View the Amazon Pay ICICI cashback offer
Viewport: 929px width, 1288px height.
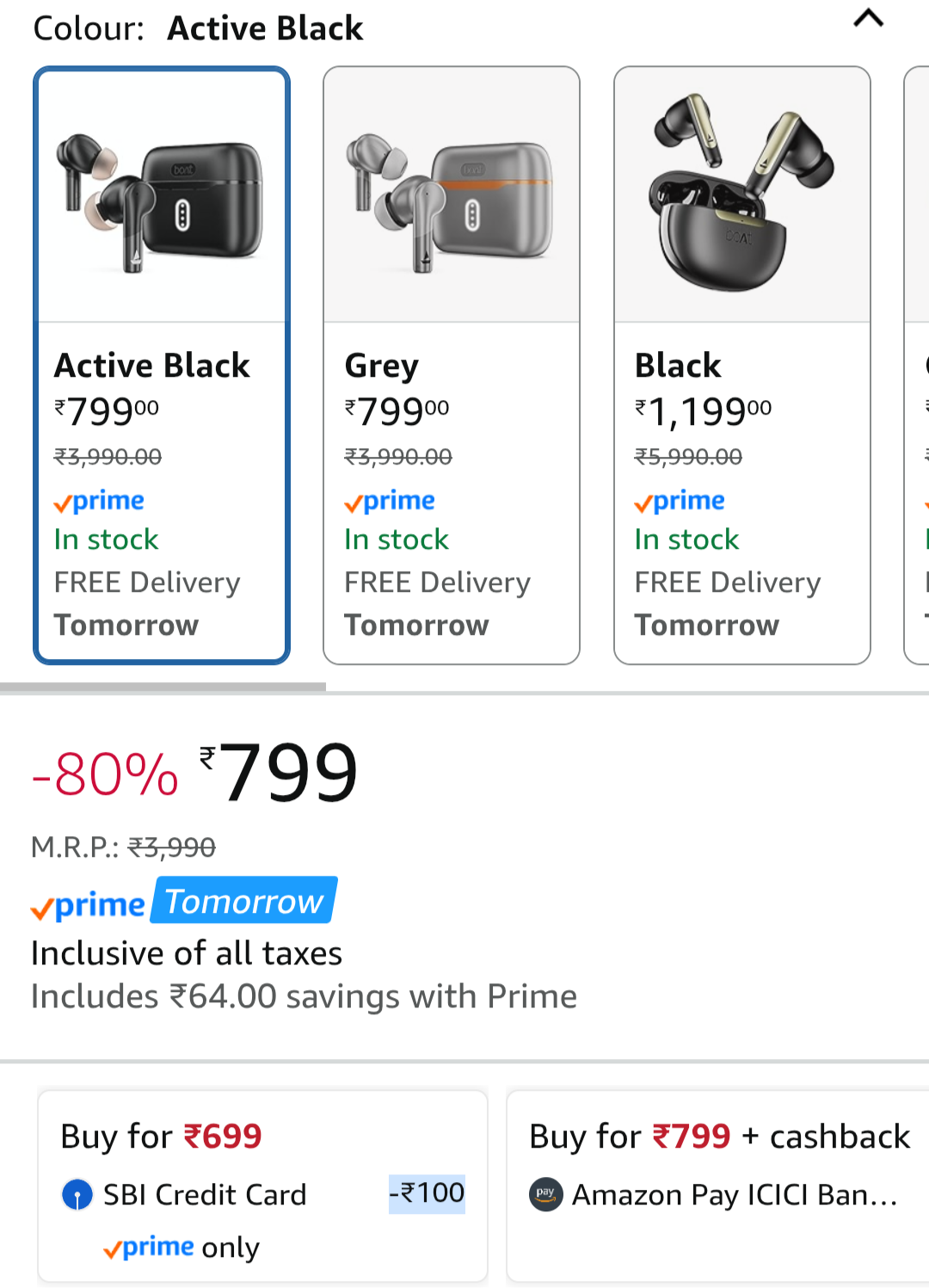click(x=718, y=1186)
